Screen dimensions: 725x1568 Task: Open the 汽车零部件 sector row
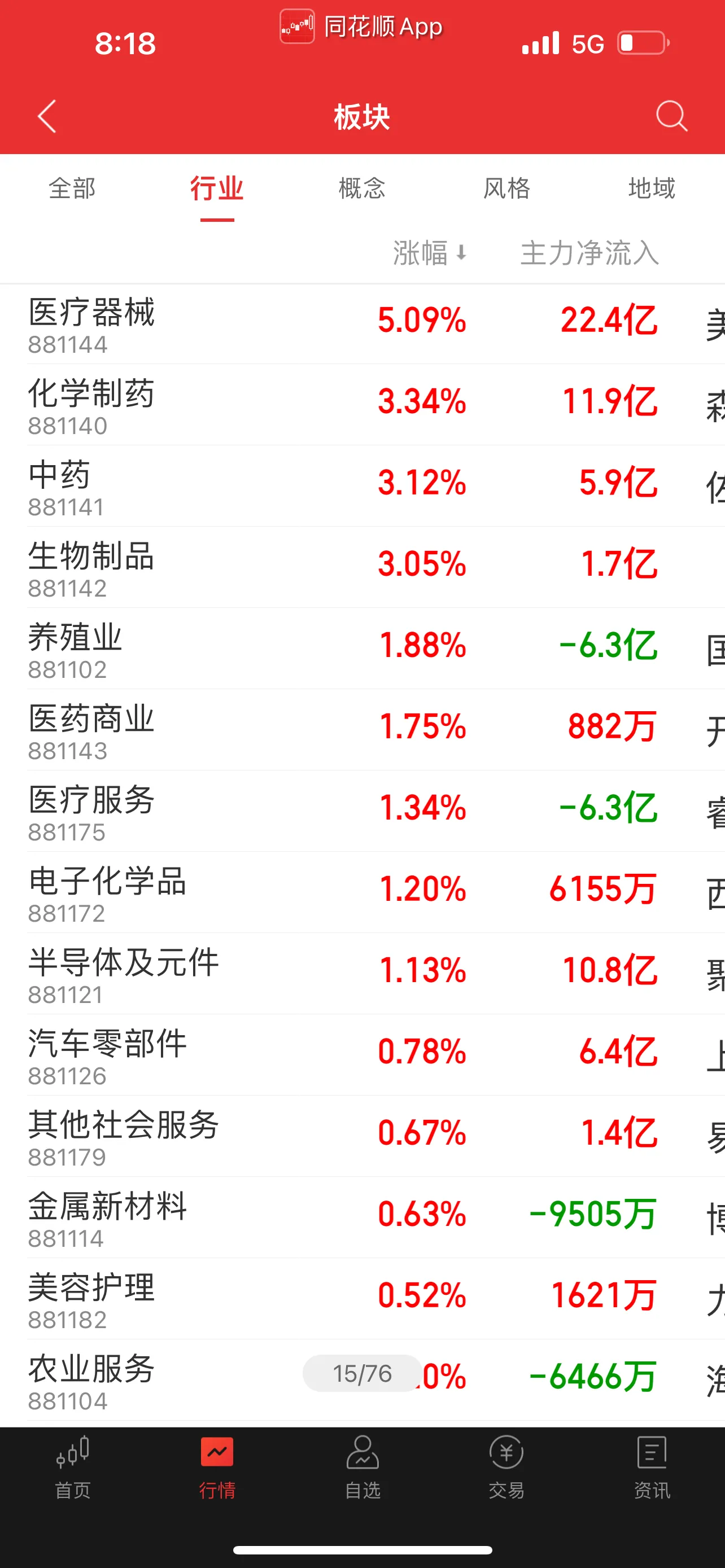[362, 1055]
